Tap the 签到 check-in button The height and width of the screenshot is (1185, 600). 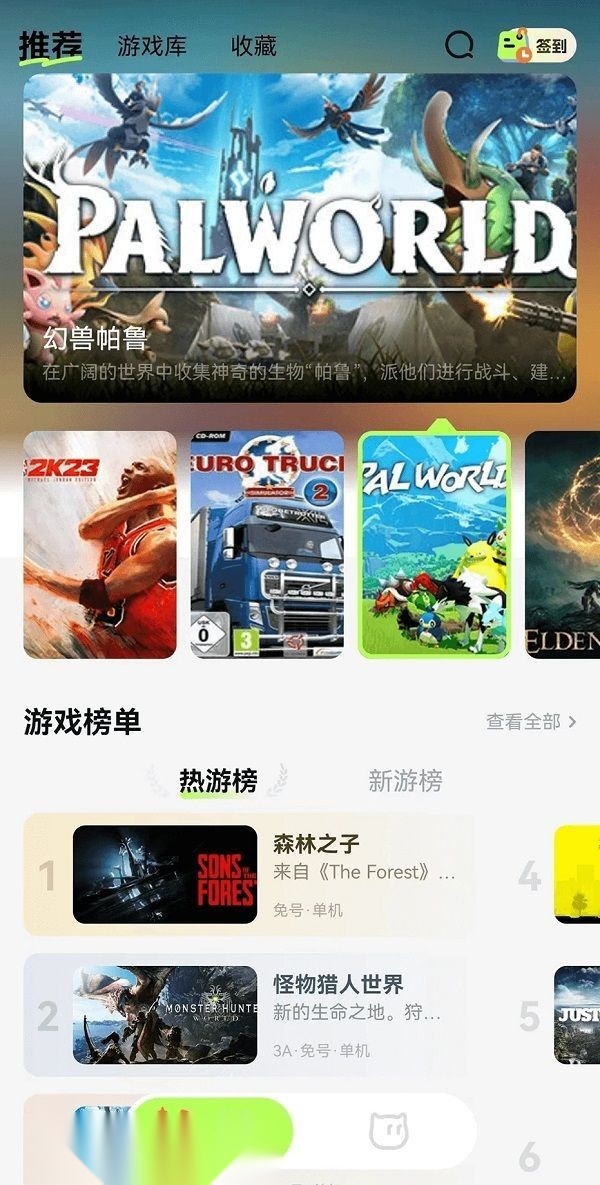[x=537, y=45]
